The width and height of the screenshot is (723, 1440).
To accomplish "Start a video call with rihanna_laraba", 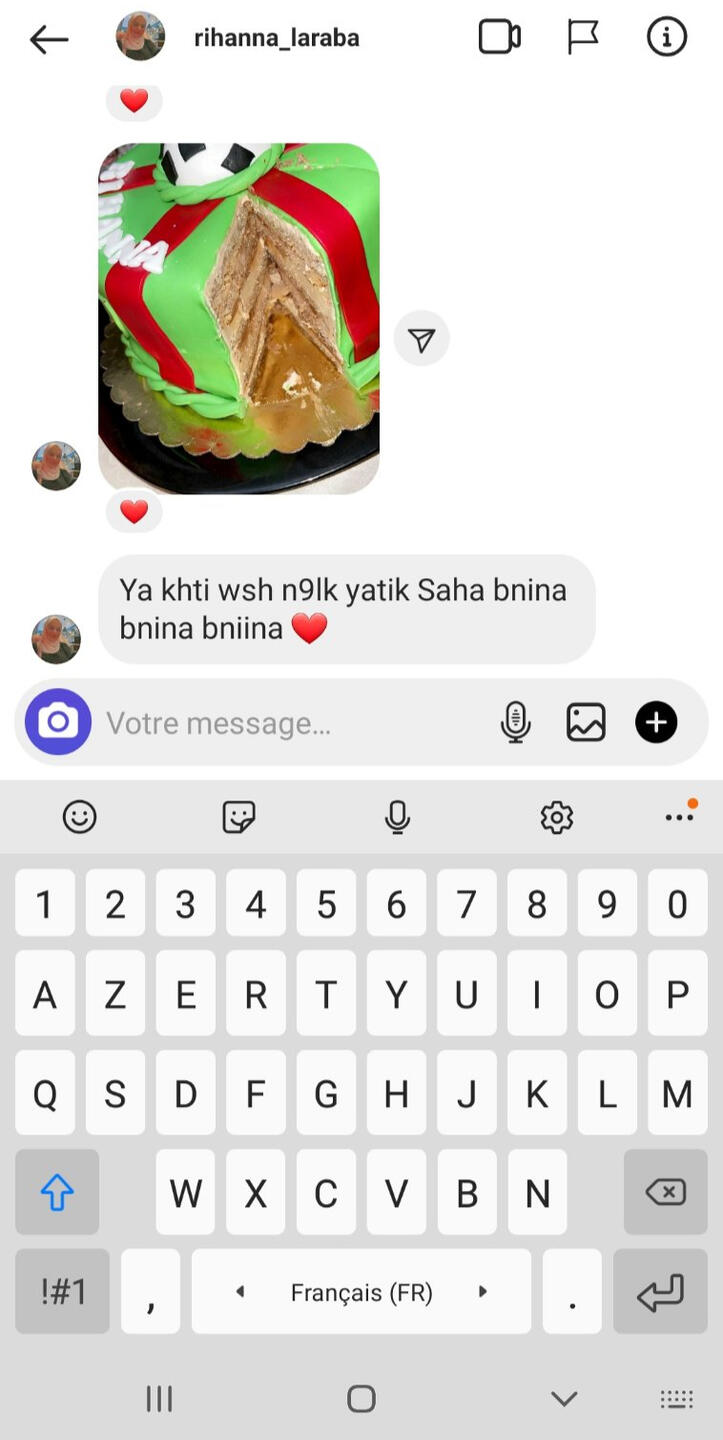I will [499, 38].
